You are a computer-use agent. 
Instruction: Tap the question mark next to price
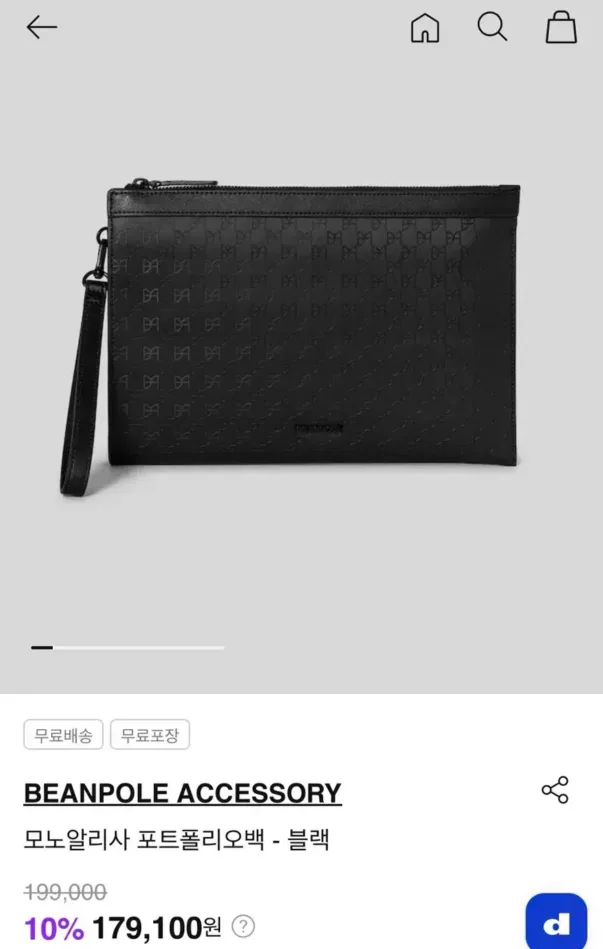click(244, 926)
